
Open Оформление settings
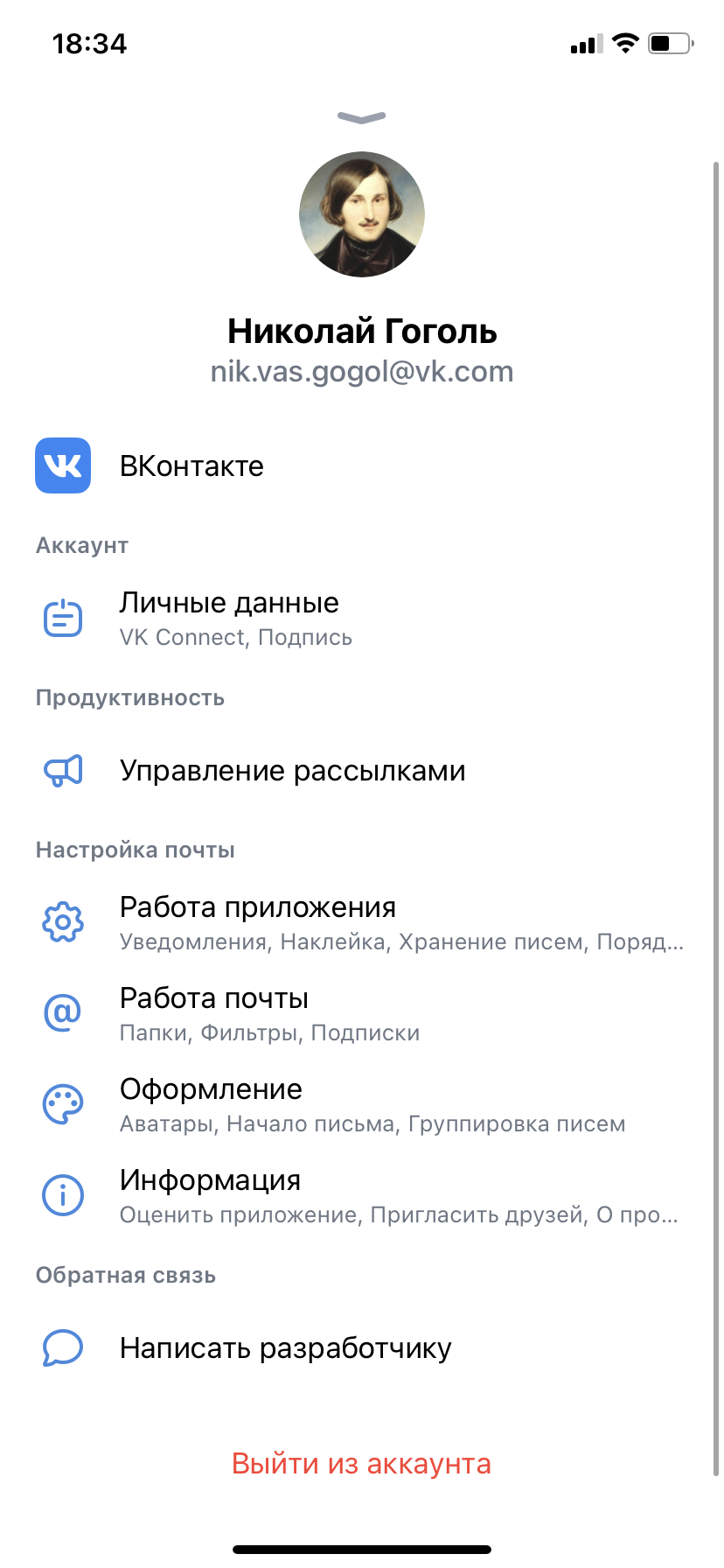[362, 1105]
